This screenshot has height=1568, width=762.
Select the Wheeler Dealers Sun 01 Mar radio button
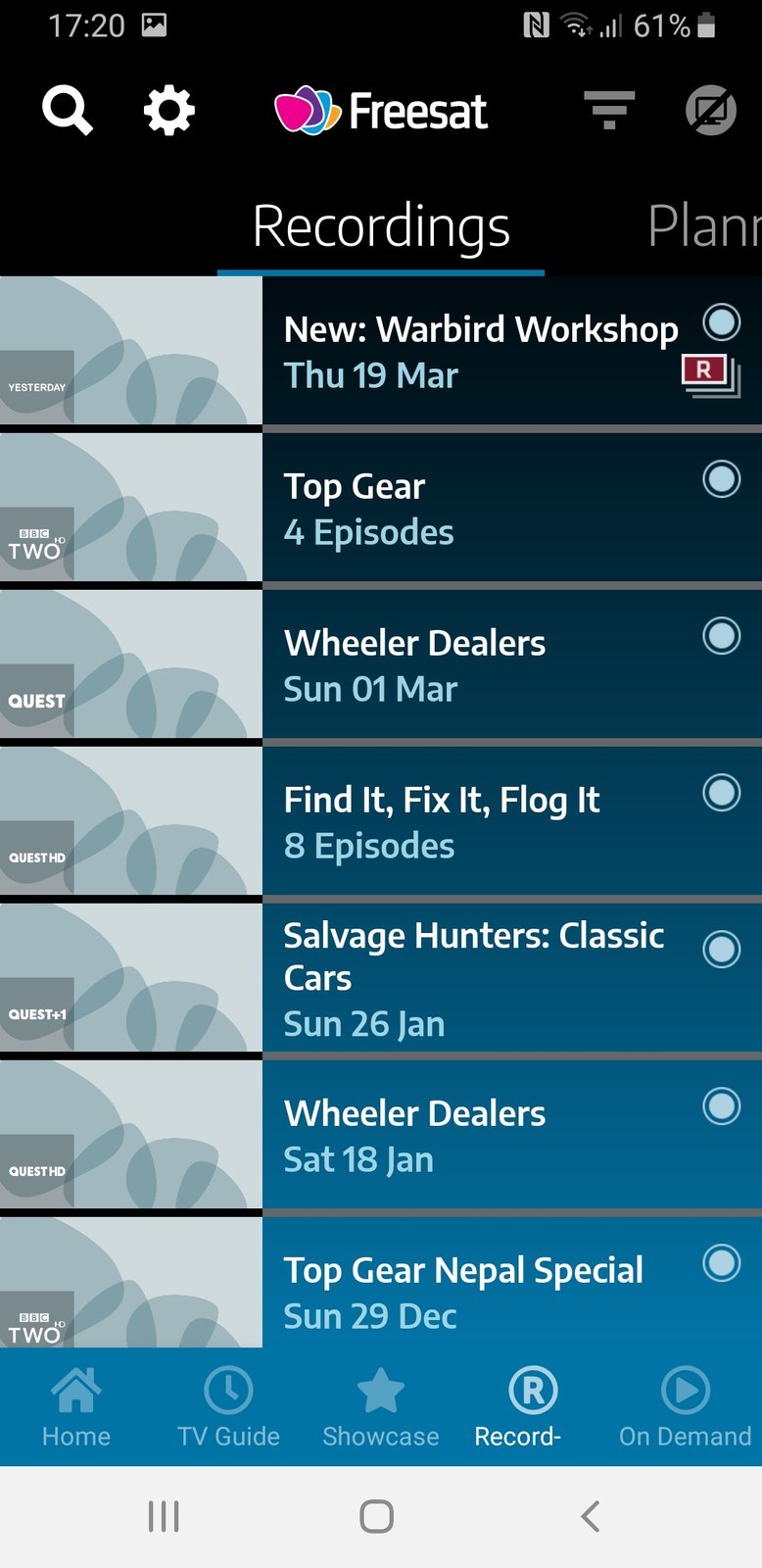click(x=722, y=636)
